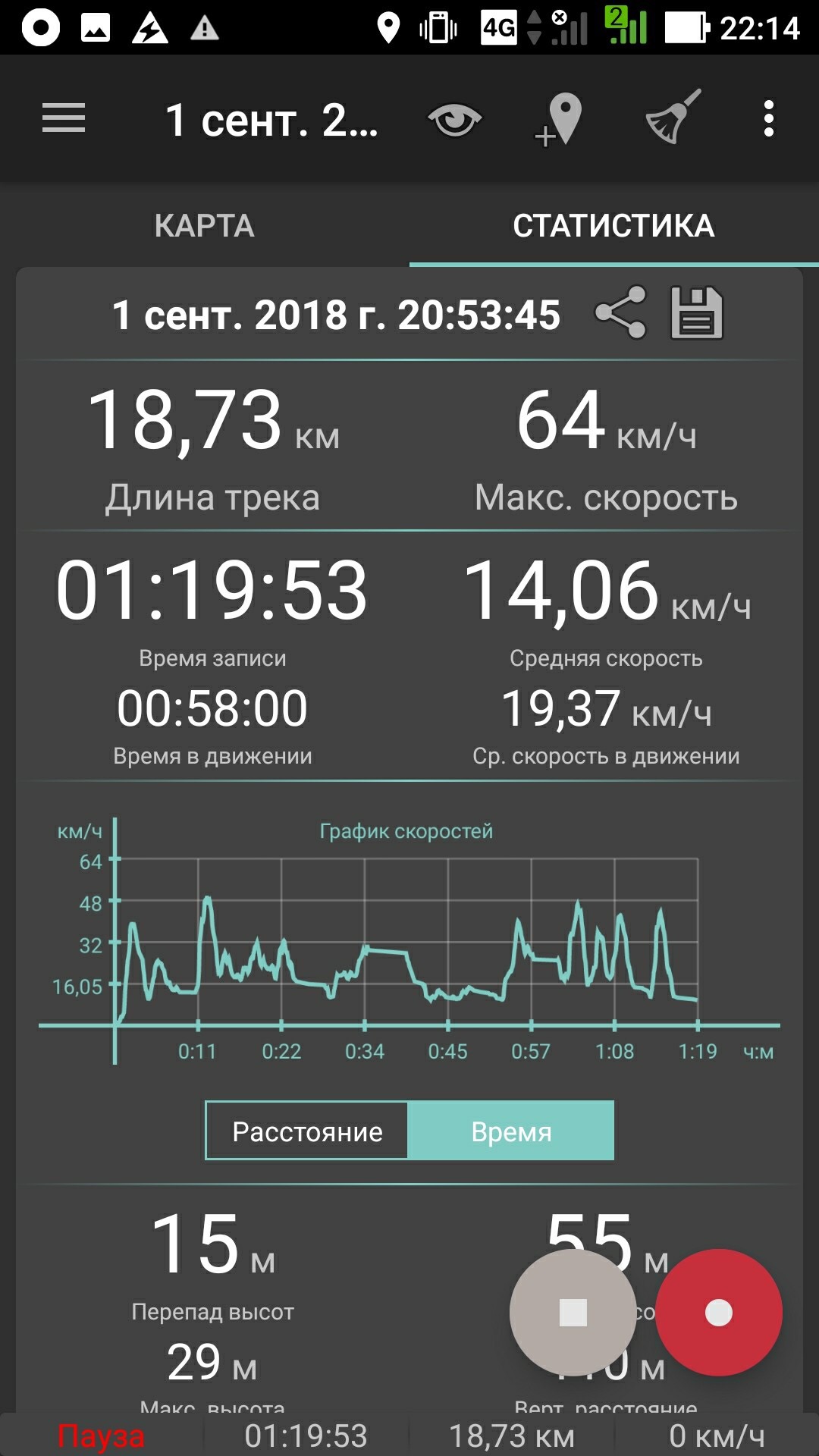Screen dimensions: 819x1456
Task: Save the track with the floppy icon
Action: coord(696,312)
